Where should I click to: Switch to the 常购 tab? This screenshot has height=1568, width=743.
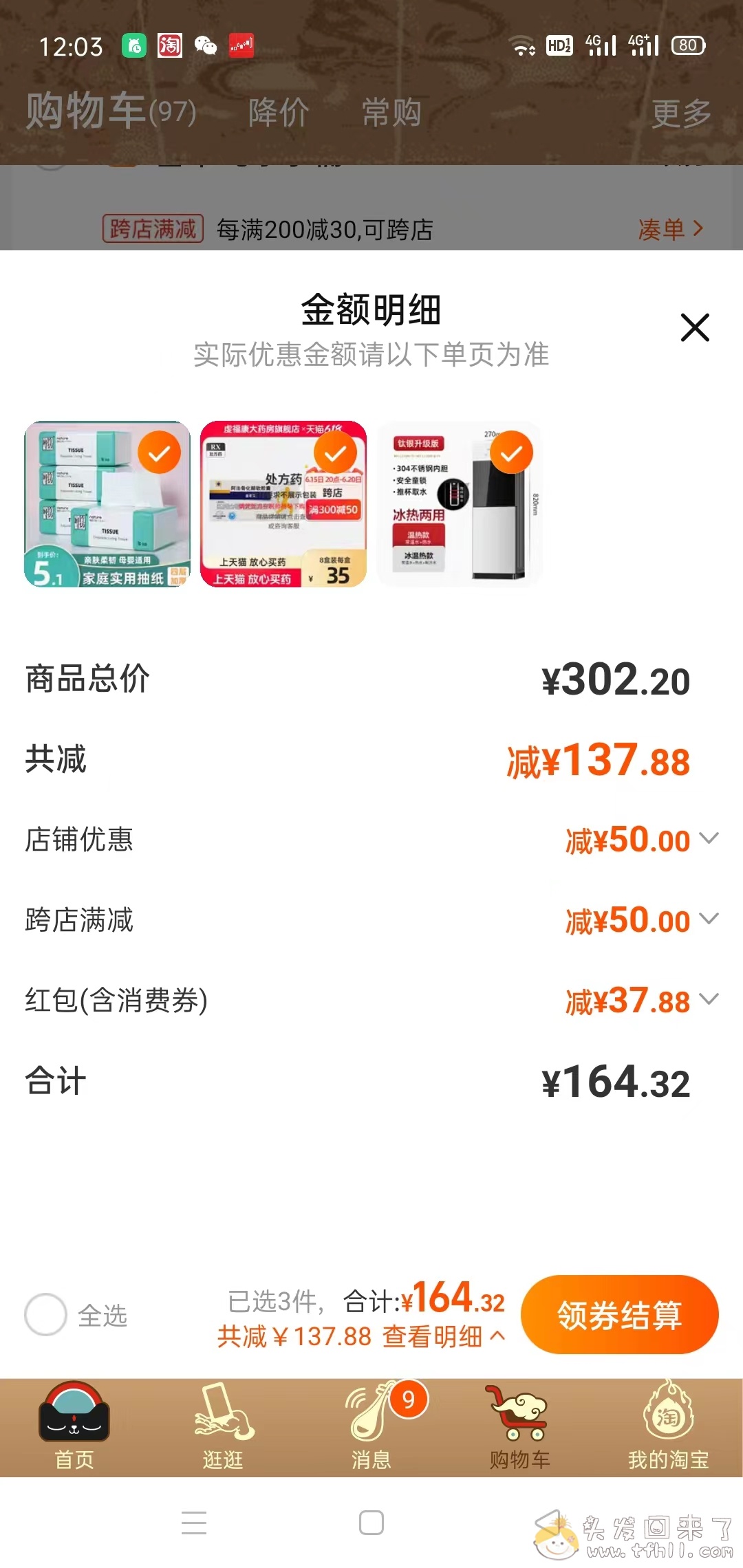coord(391,112)
